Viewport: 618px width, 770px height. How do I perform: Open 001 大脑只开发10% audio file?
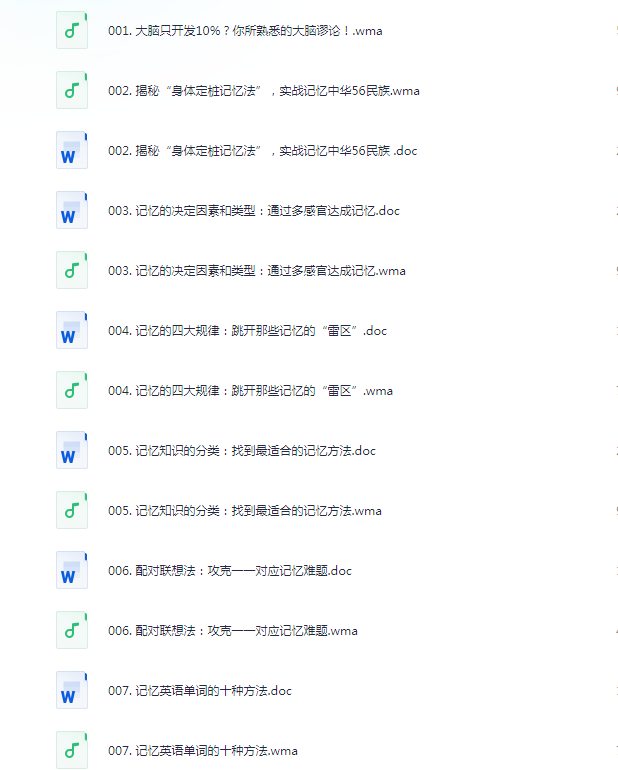245,31
